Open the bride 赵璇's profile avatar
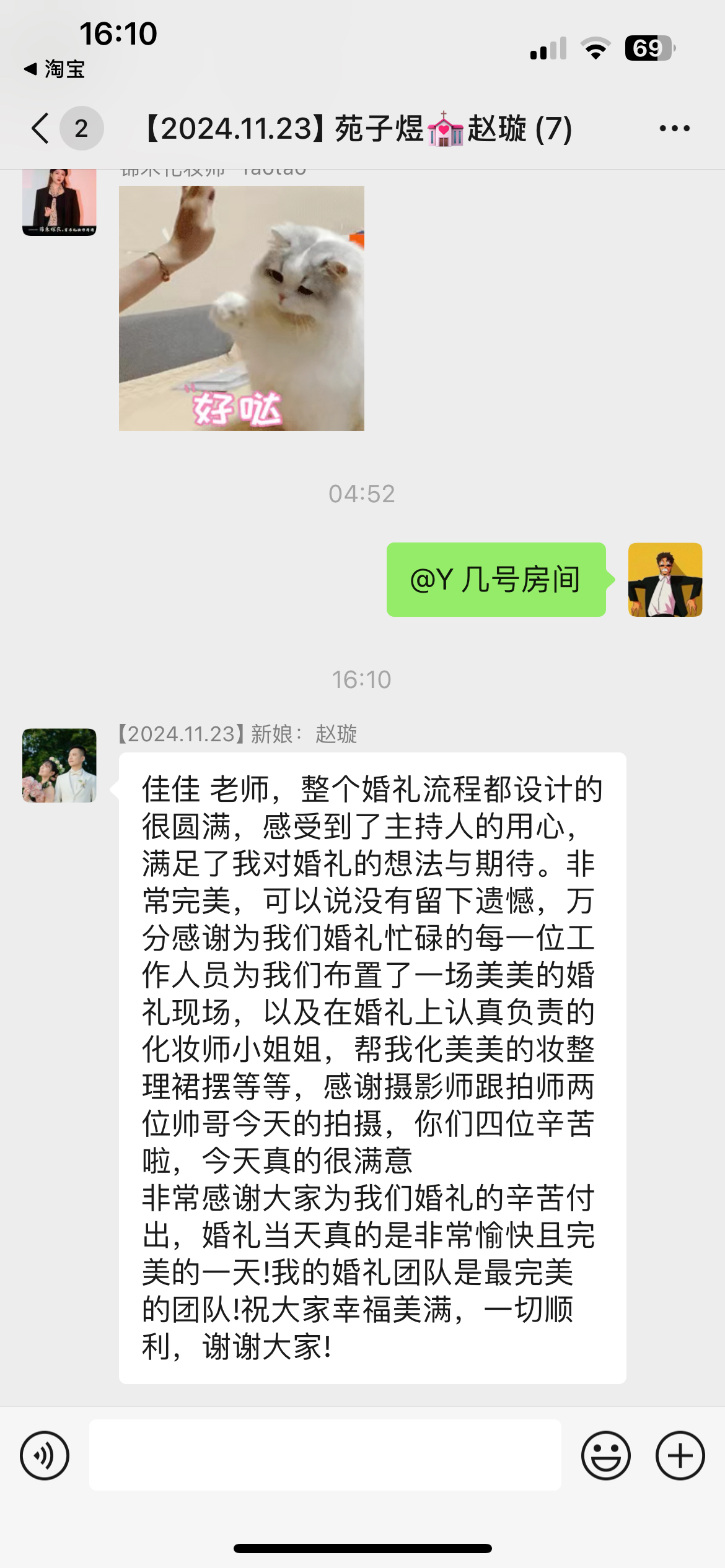The width and height of the screenshot is (725, 1568). tap(59, 765)
